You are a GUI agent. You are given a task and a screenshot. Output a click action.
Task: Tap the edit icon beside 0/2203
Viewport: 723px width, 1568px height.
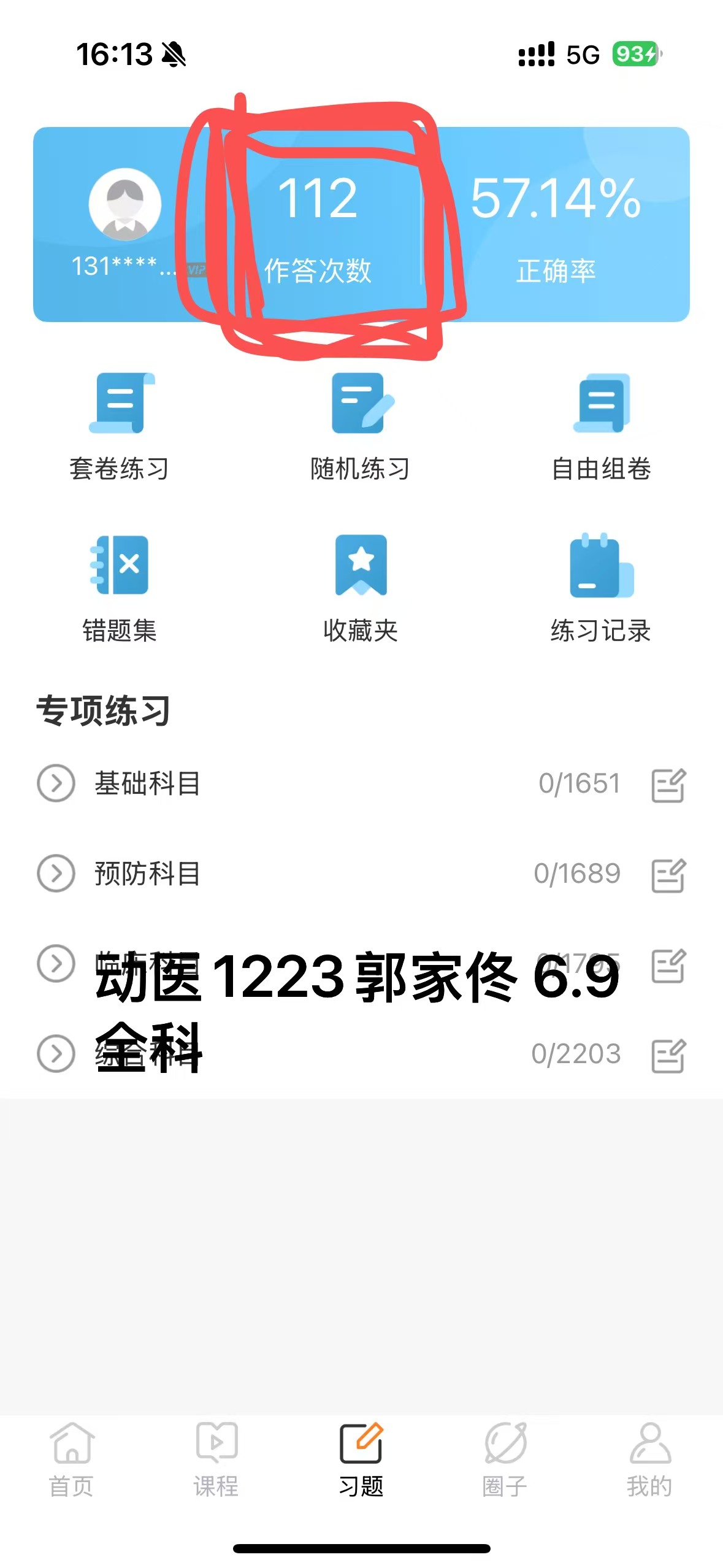tap(668, 1055)
